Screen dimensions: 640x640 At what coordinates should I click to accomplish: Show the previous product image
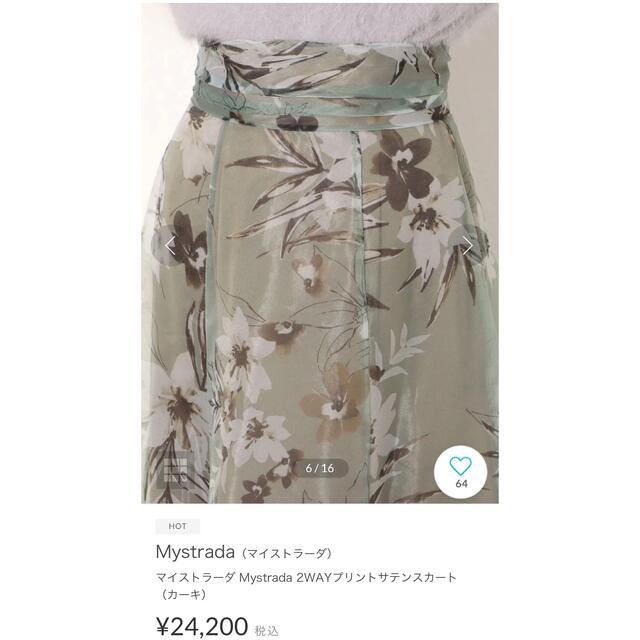click(x=170, y=245)
